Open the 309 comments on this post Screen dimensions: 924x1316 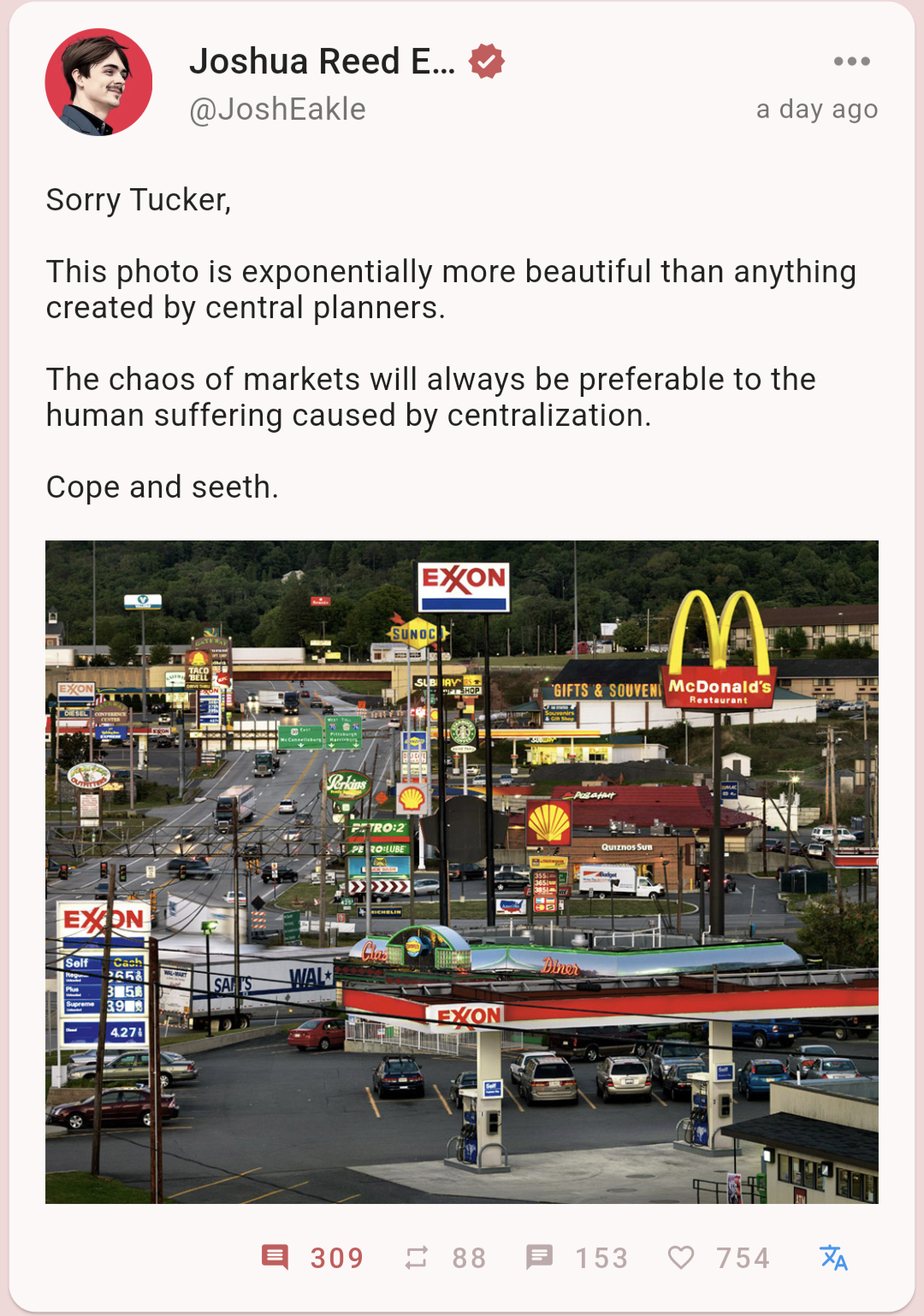point(275,1257)
